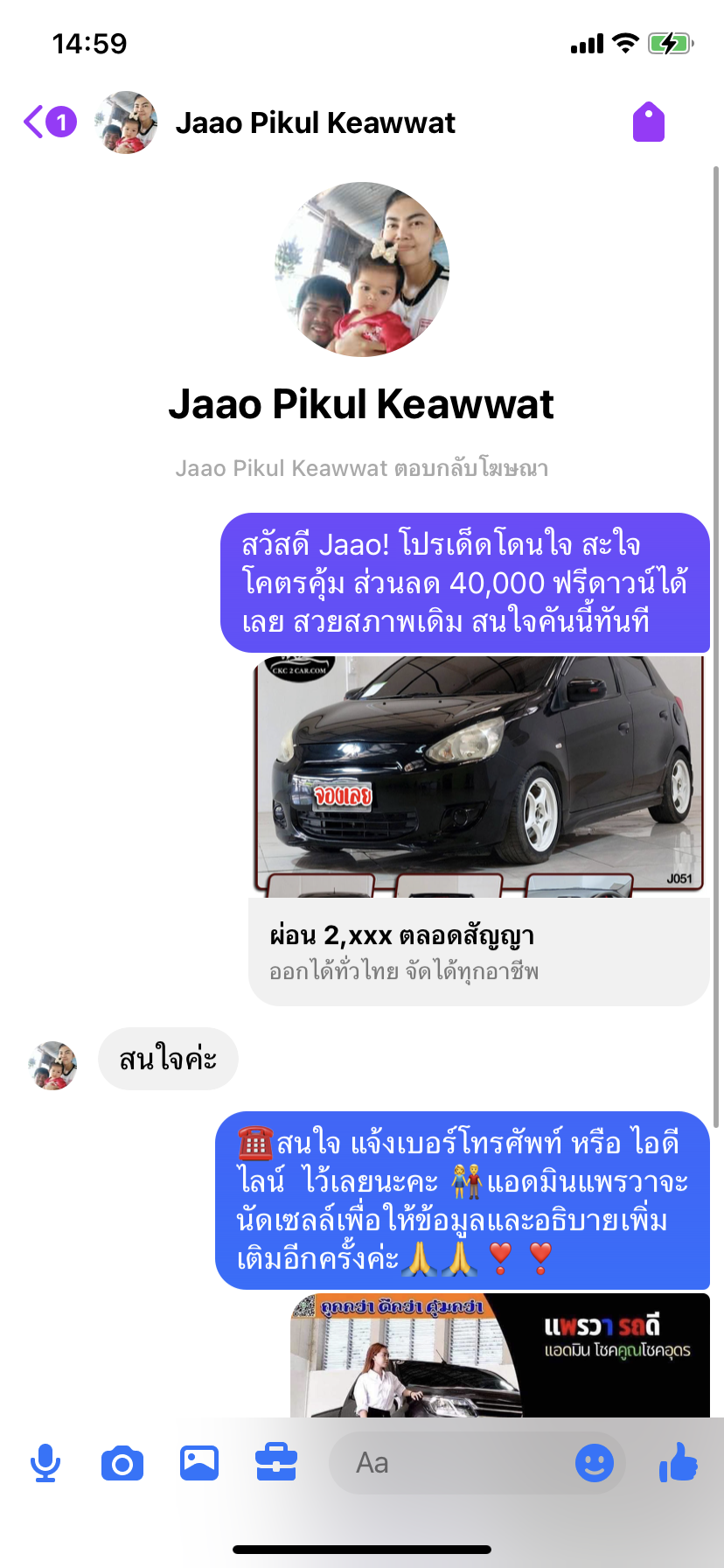Focus the Aa message input field
Screen dimensions: 724x1568
click(450, 1463)
